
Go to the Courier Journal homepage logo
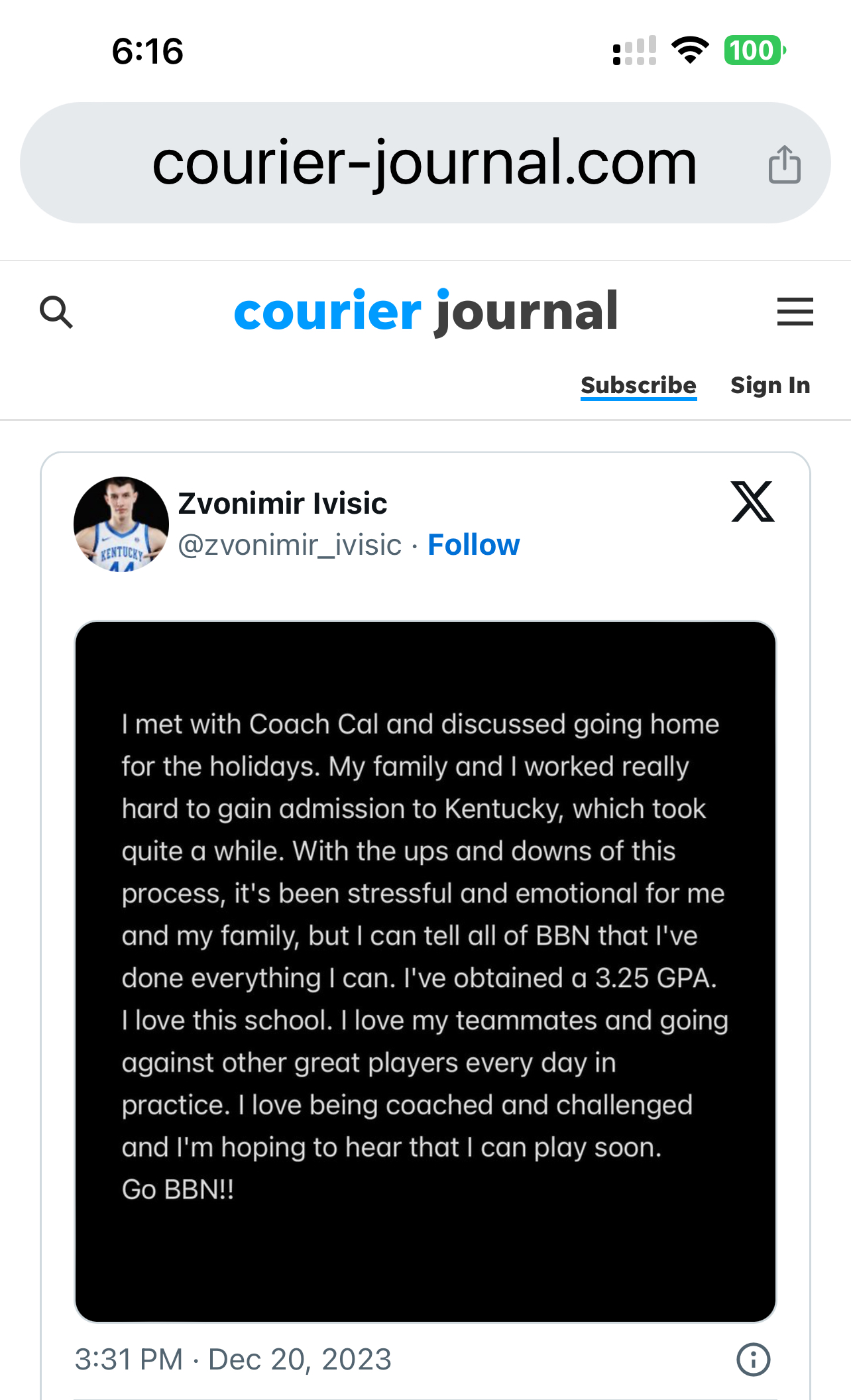pos(425,311)
